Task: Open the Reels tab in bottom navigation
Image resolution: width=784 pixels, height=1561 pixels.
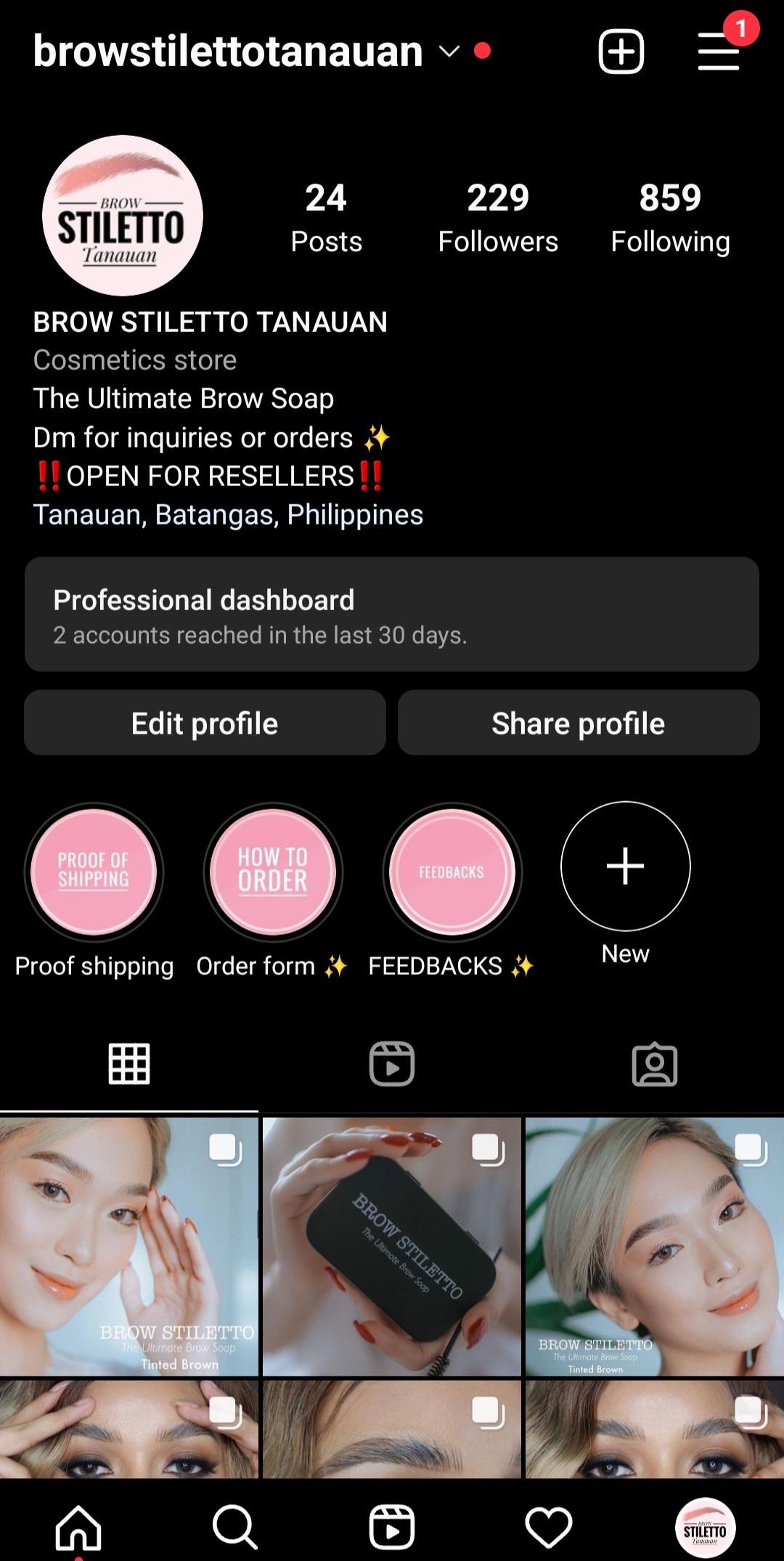Action: coord(392,1527)
